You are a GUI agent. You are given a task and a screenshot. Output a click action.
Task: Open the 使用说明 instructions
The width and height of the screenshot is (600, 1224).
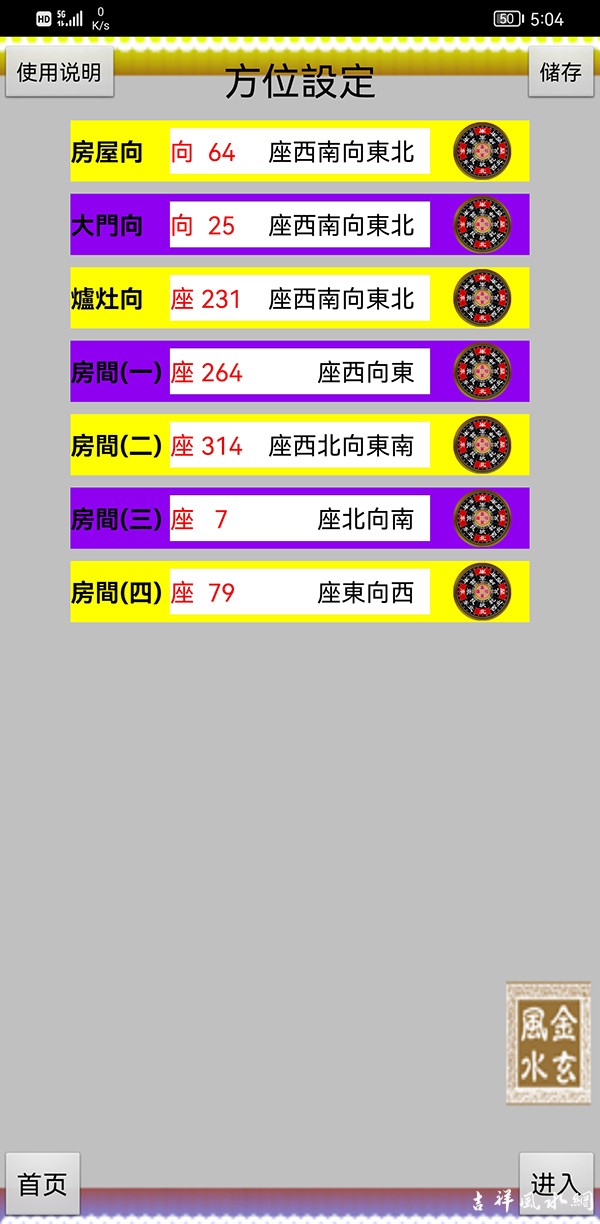tap(59, 72)
